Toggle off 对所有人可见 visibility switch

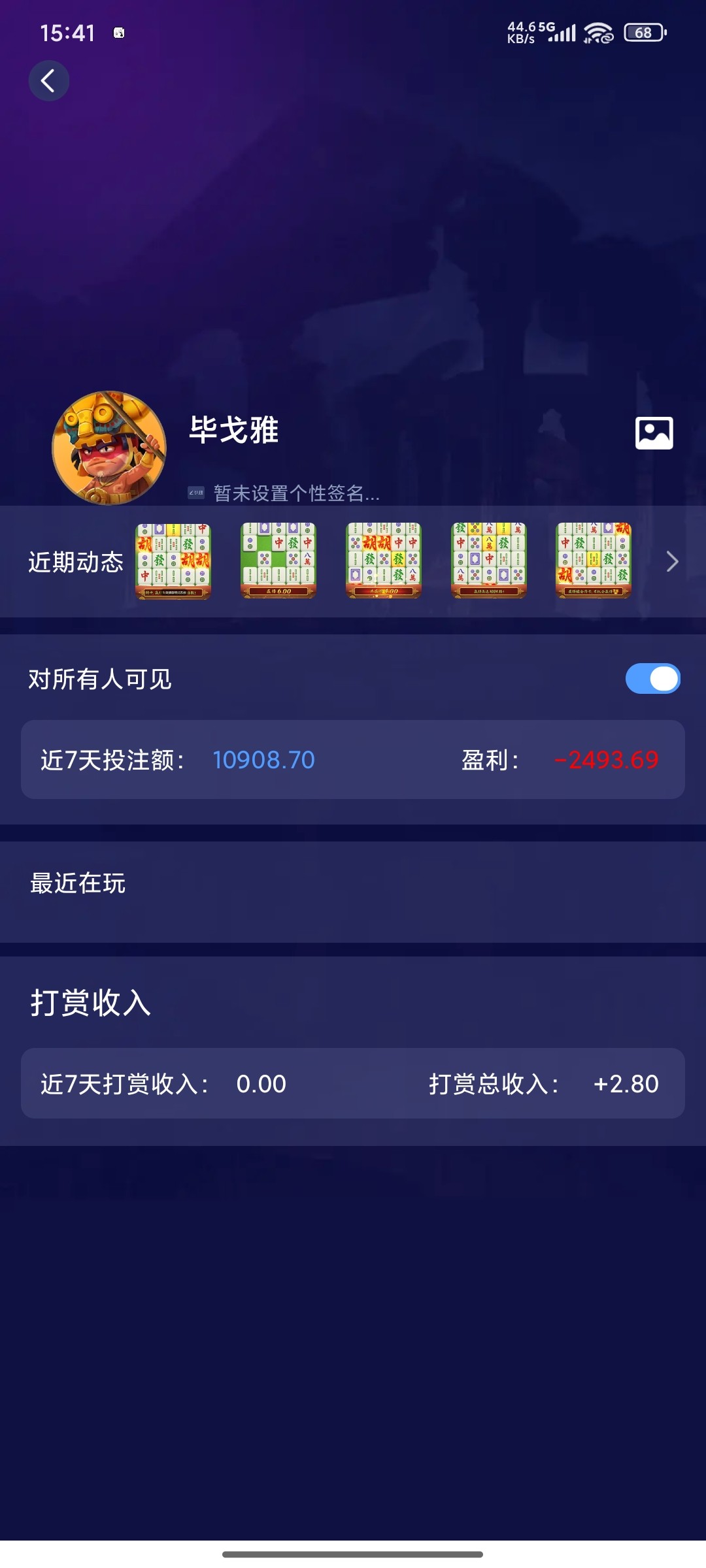[x=652, y=679]
